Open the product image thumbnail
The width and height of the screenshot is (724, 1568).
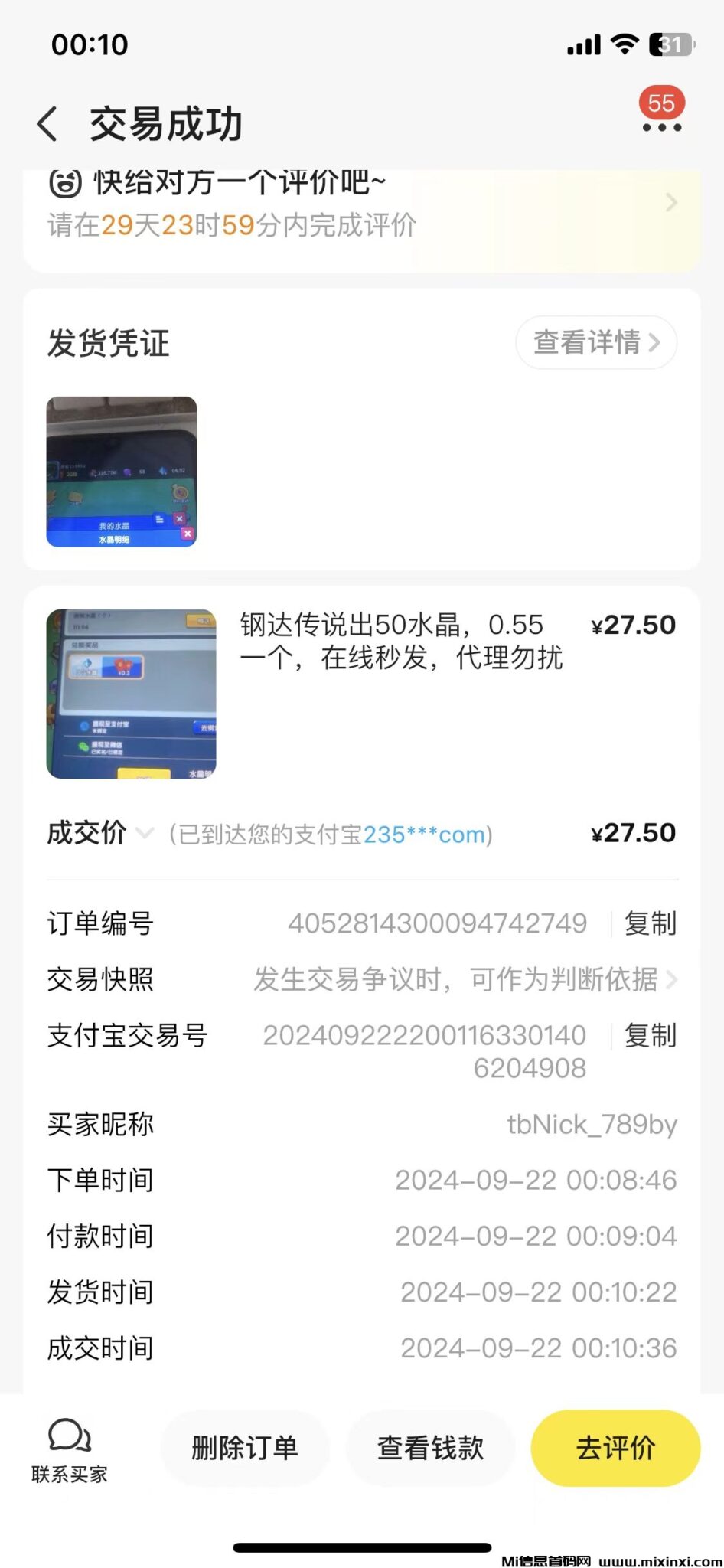click(132, 693)
